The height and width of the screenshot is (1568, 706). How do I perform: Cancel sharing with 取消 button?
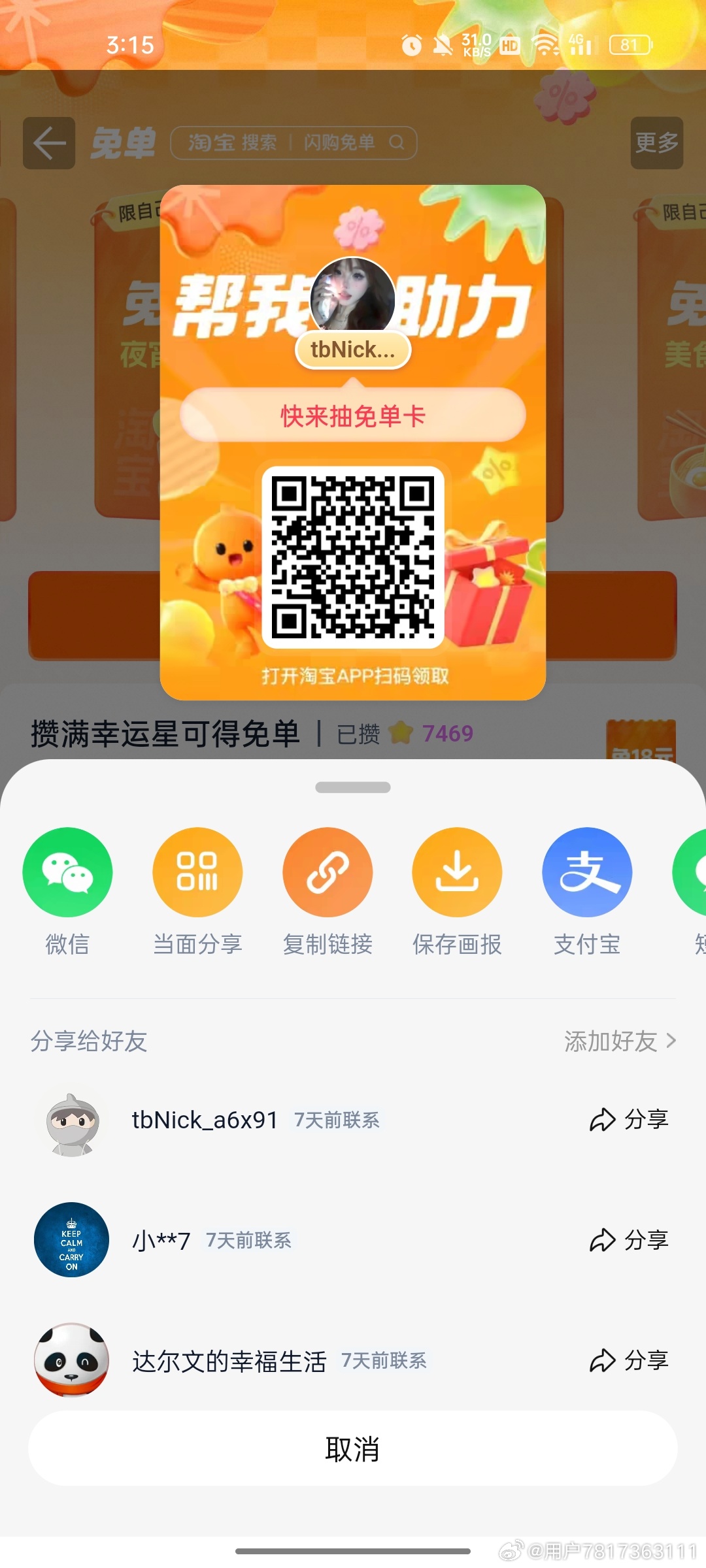(352, 1448)
